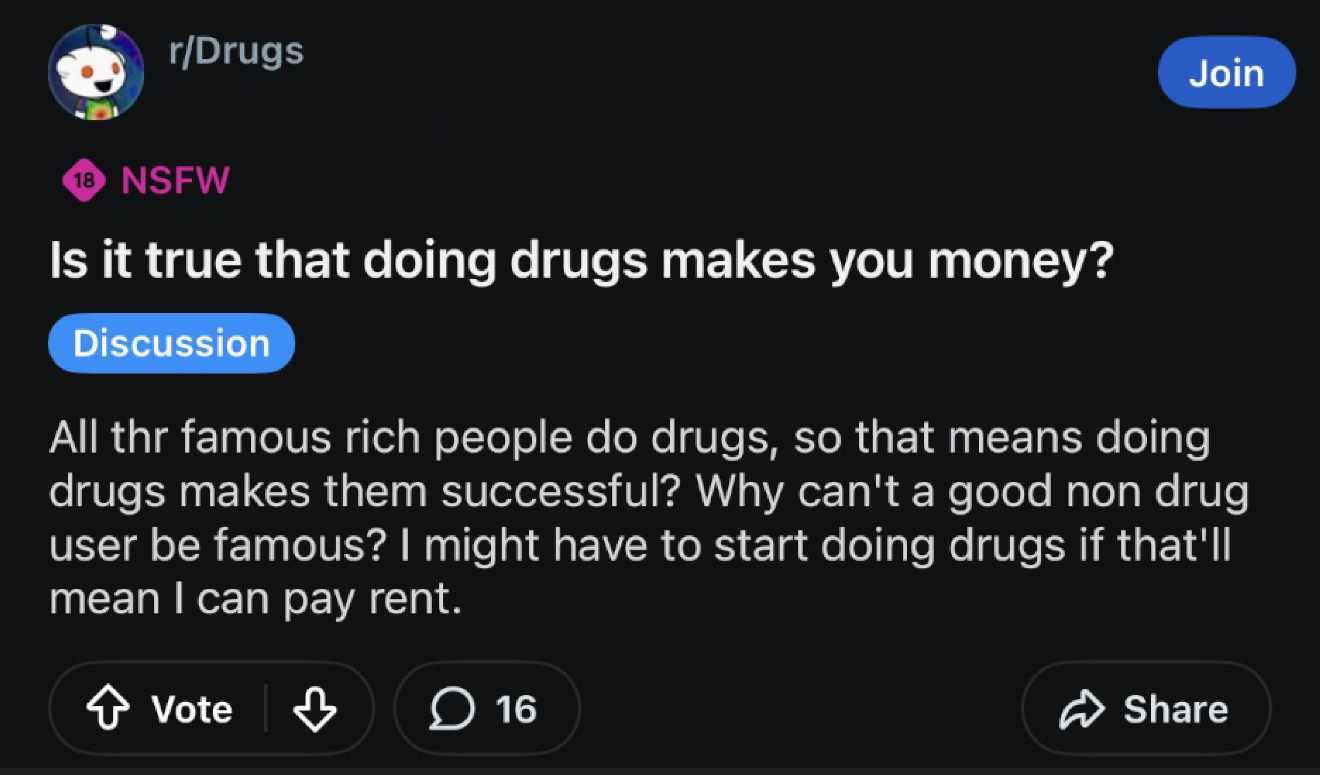1320x775 pixels.
Task: Join the r/Drugs community
Action: pos(1225,73)
